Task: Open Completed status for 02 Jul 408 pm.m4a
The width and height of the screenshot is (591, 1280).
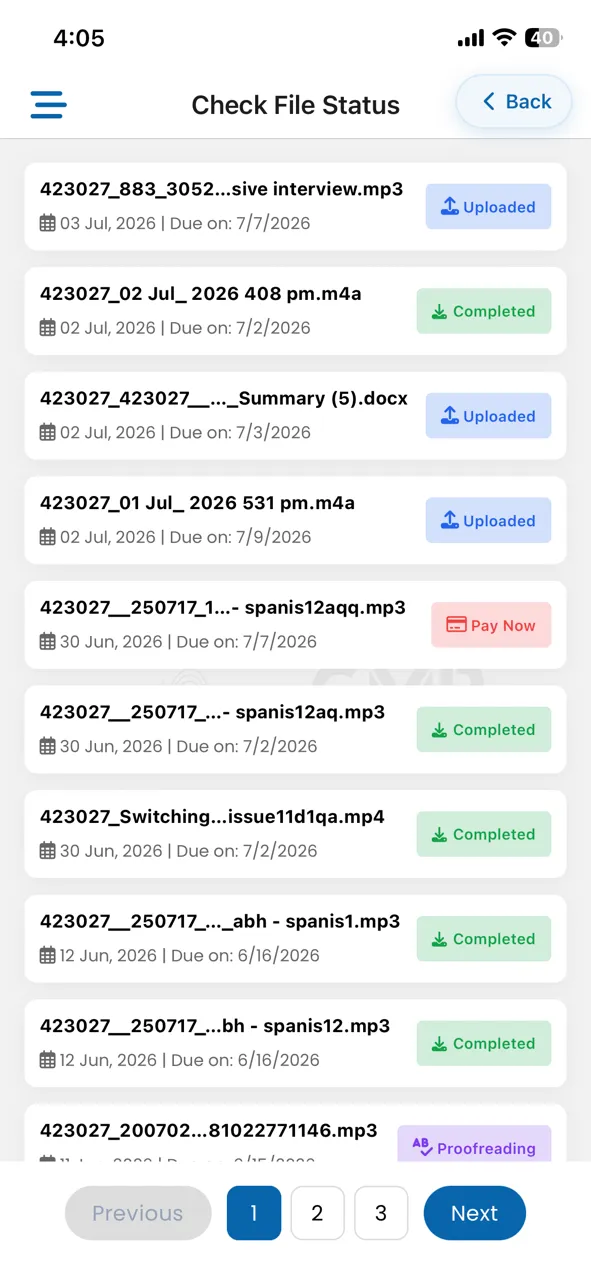Action: 484,311
